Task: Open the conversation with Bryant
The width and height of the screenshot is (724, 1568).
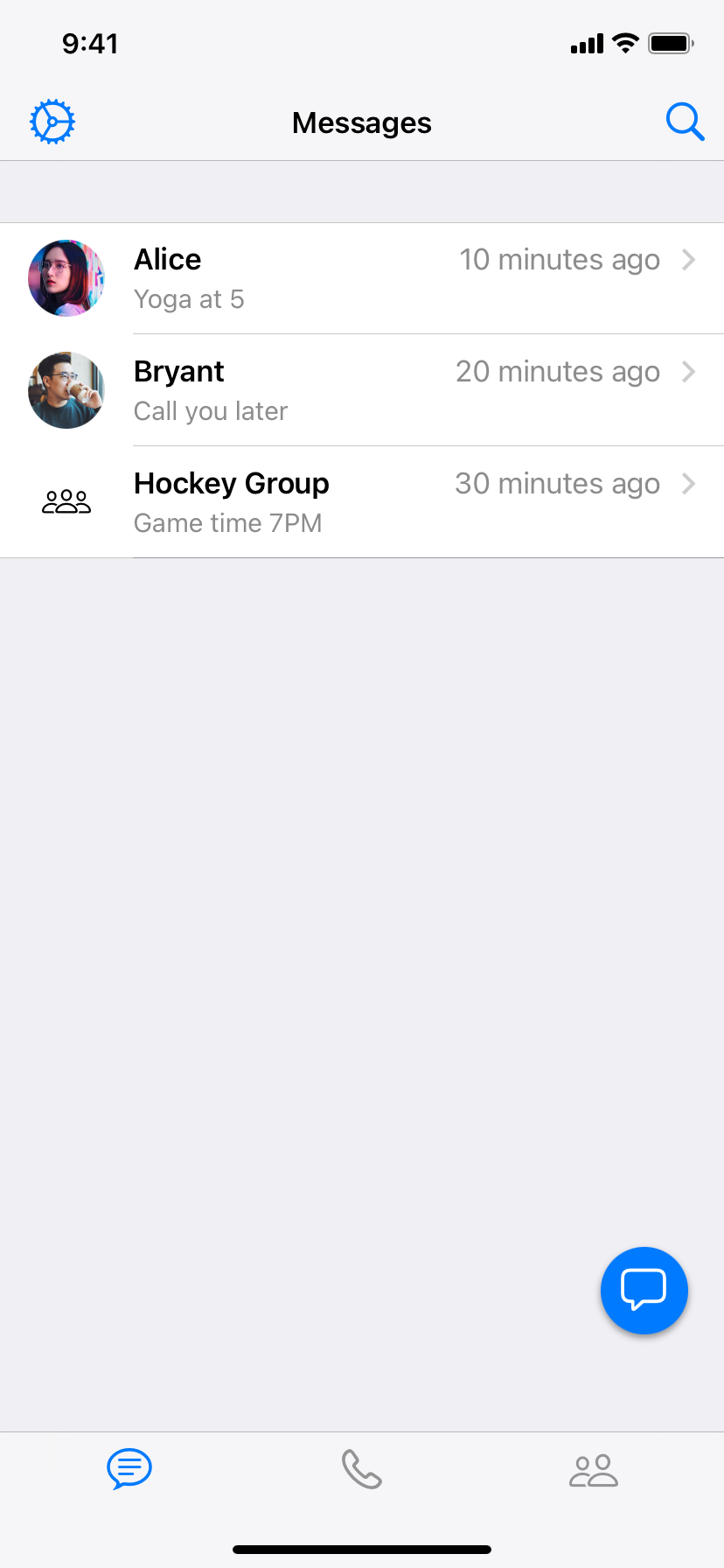Action: (362, 390)
